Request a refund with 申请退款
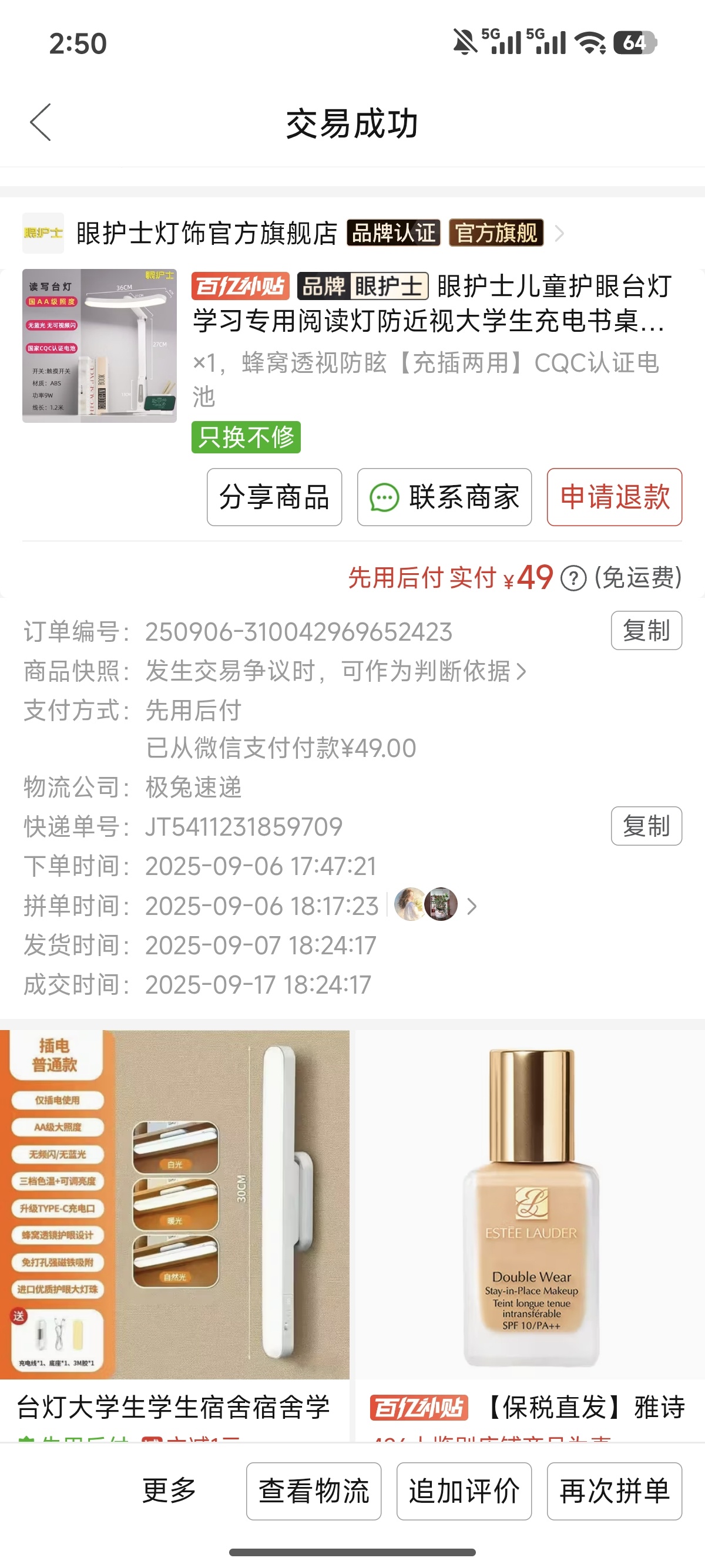705x1568 pixels. click(x=614, y=497)
